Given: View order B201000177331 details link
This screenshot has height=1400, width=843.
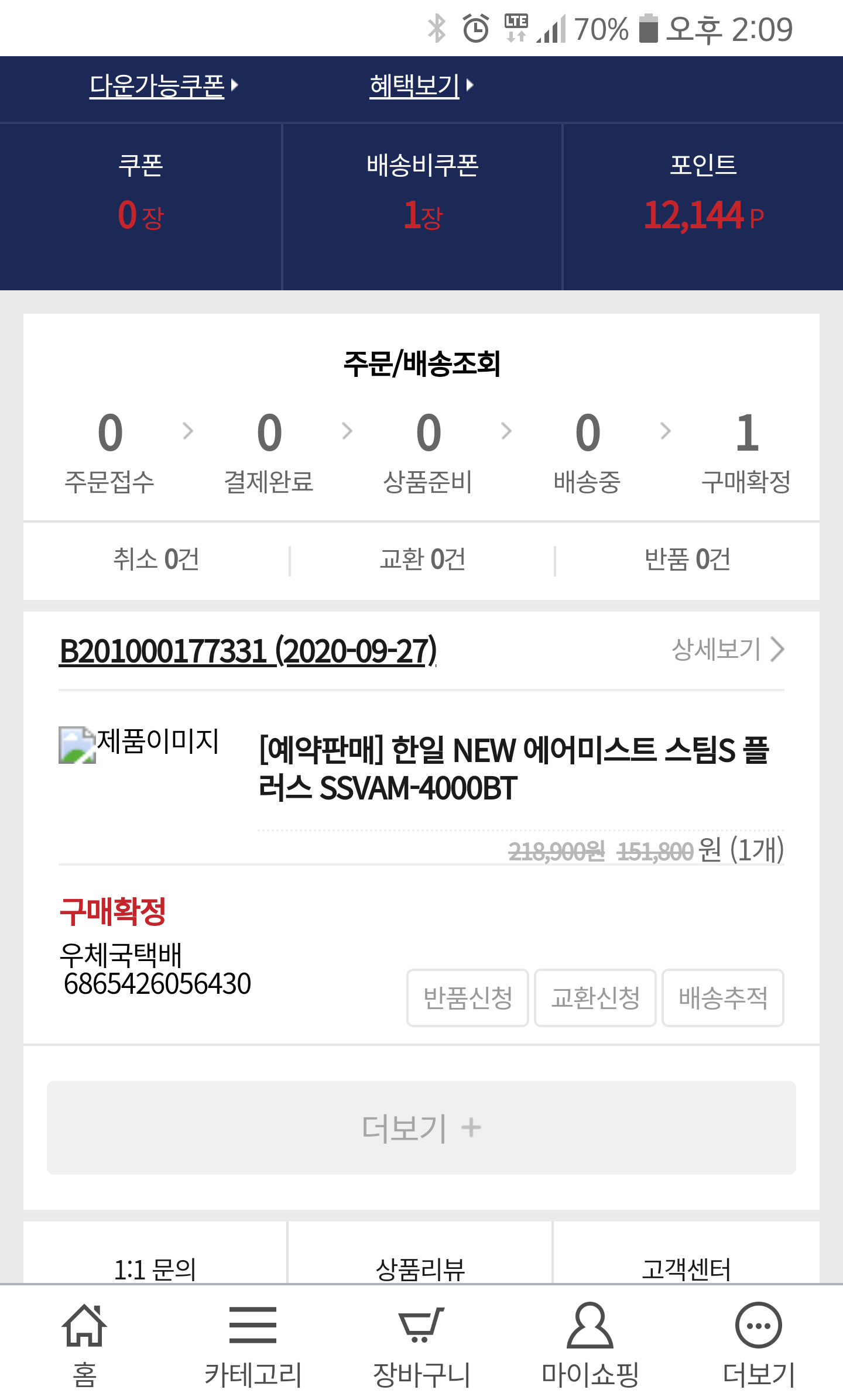Looking at the screenshot, I should (x=248, y=651).
